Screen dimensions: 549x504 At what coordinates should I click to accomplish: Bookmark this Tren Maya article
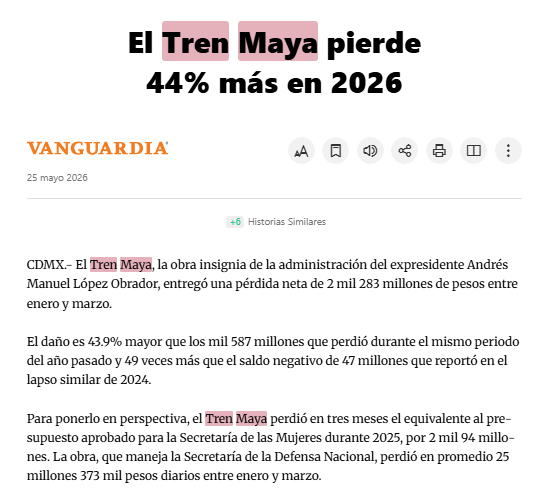coord(335,151)
